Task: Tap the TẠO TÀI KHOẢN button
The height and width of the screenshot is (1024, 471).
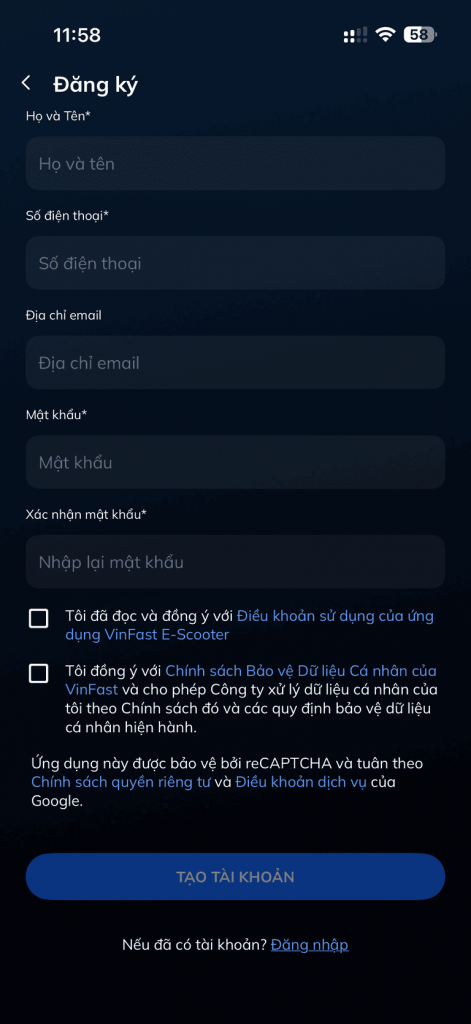Action: coord(235,876)
